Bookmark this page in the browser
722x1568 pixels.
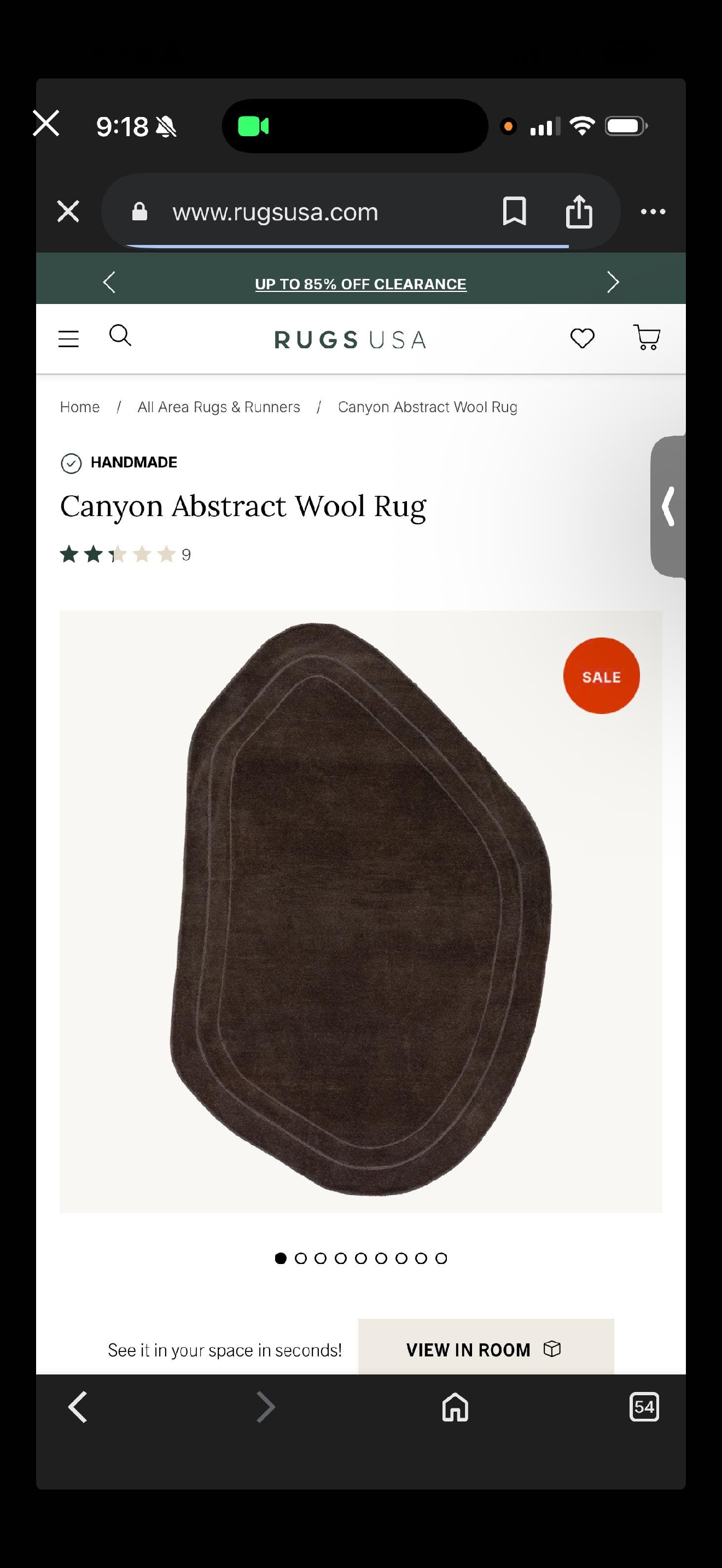[x=514, y=212]
